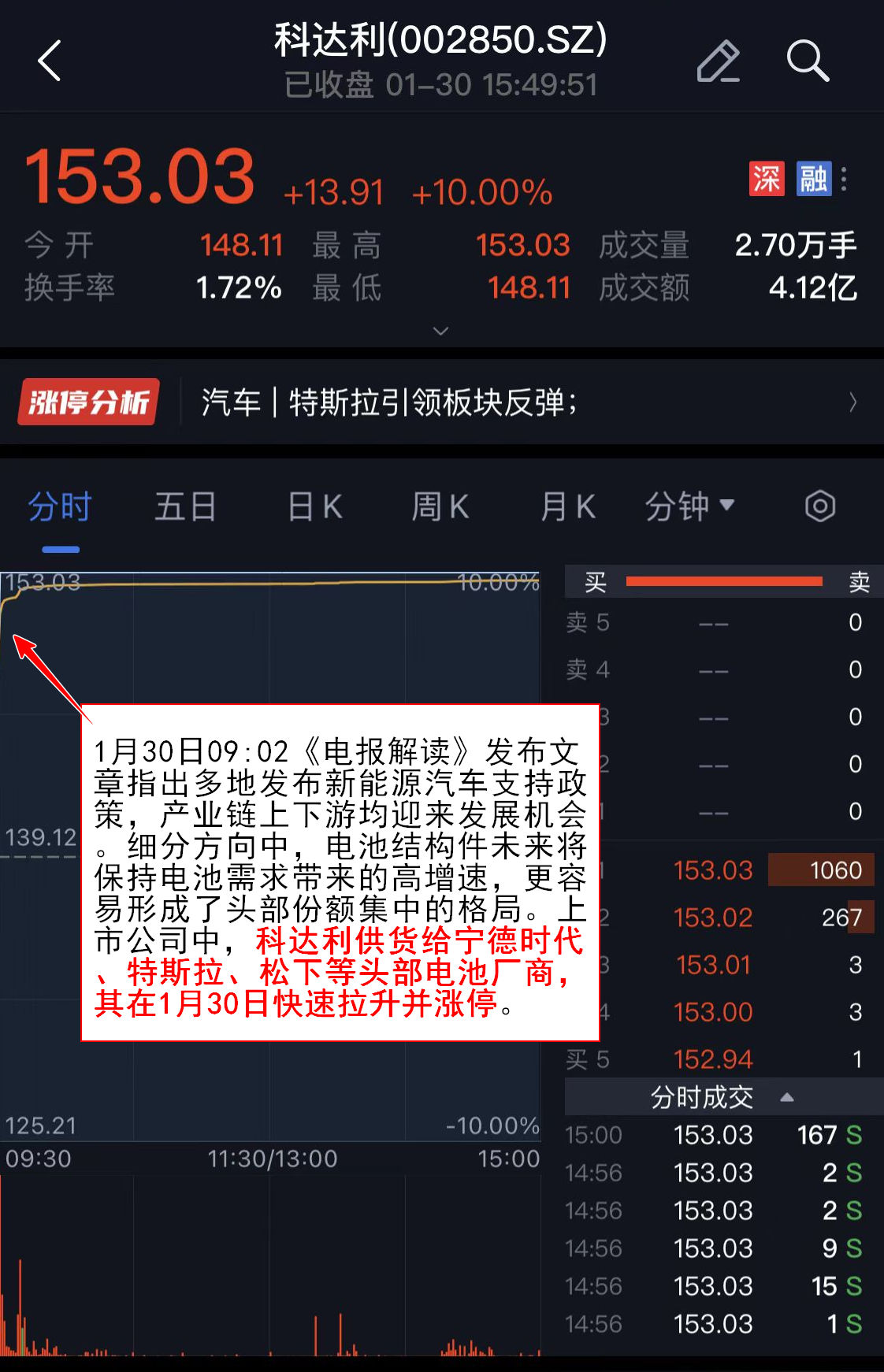This screenshot has height=1372, width=884.
Task: Open chart settings hexagon icon
Action: pos(819,506)
